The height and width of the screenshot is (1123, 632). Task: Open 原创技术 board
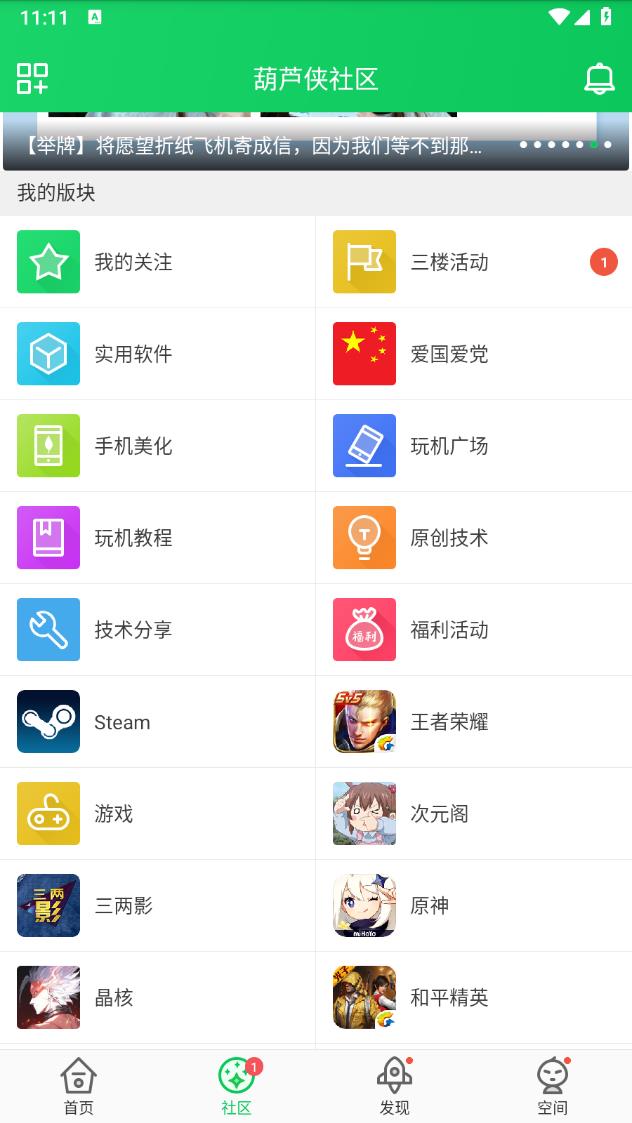(x=473, y=538)
